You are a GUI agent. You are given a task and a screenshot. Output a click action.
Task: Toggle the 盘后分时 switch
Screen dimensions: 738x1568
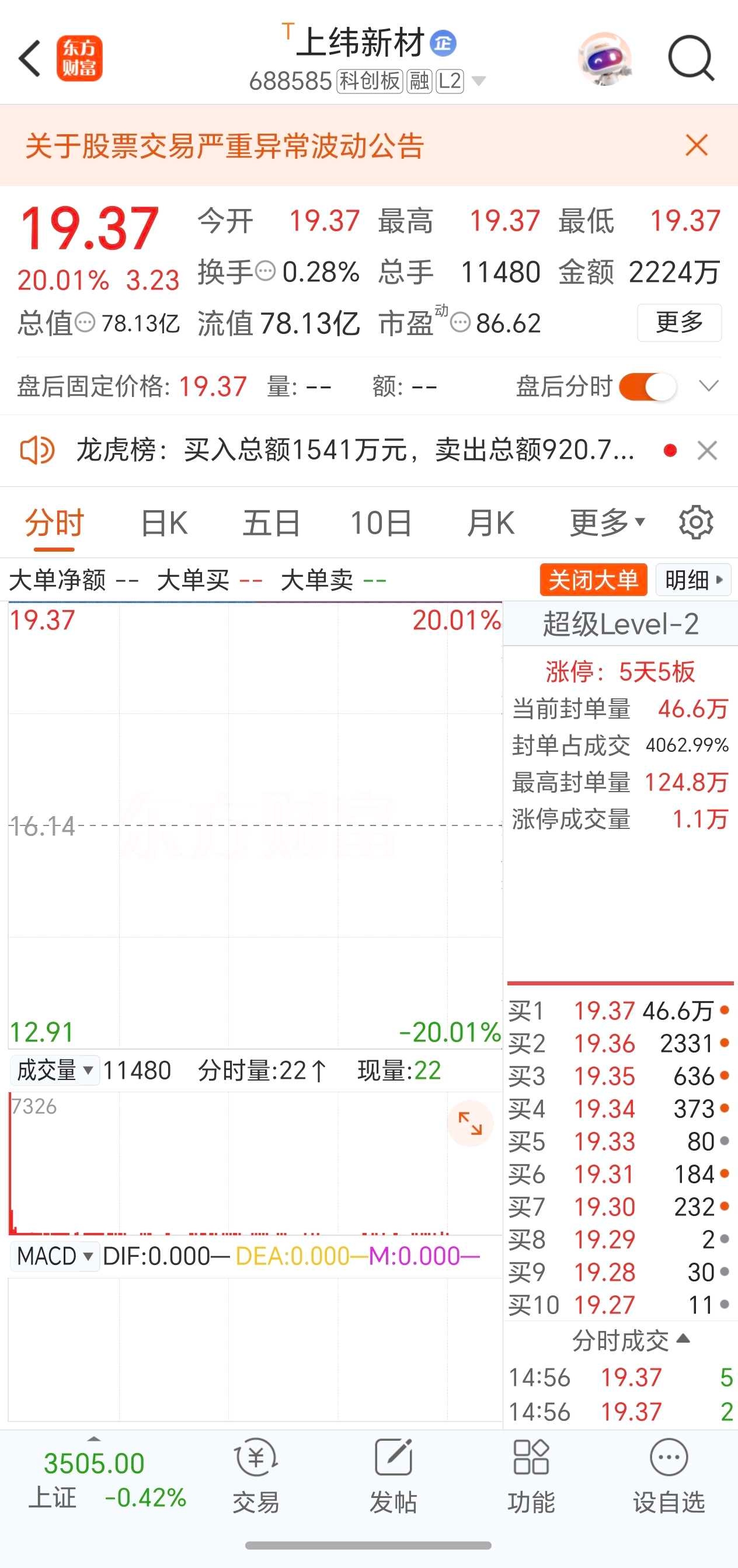[x=648, y=386]
